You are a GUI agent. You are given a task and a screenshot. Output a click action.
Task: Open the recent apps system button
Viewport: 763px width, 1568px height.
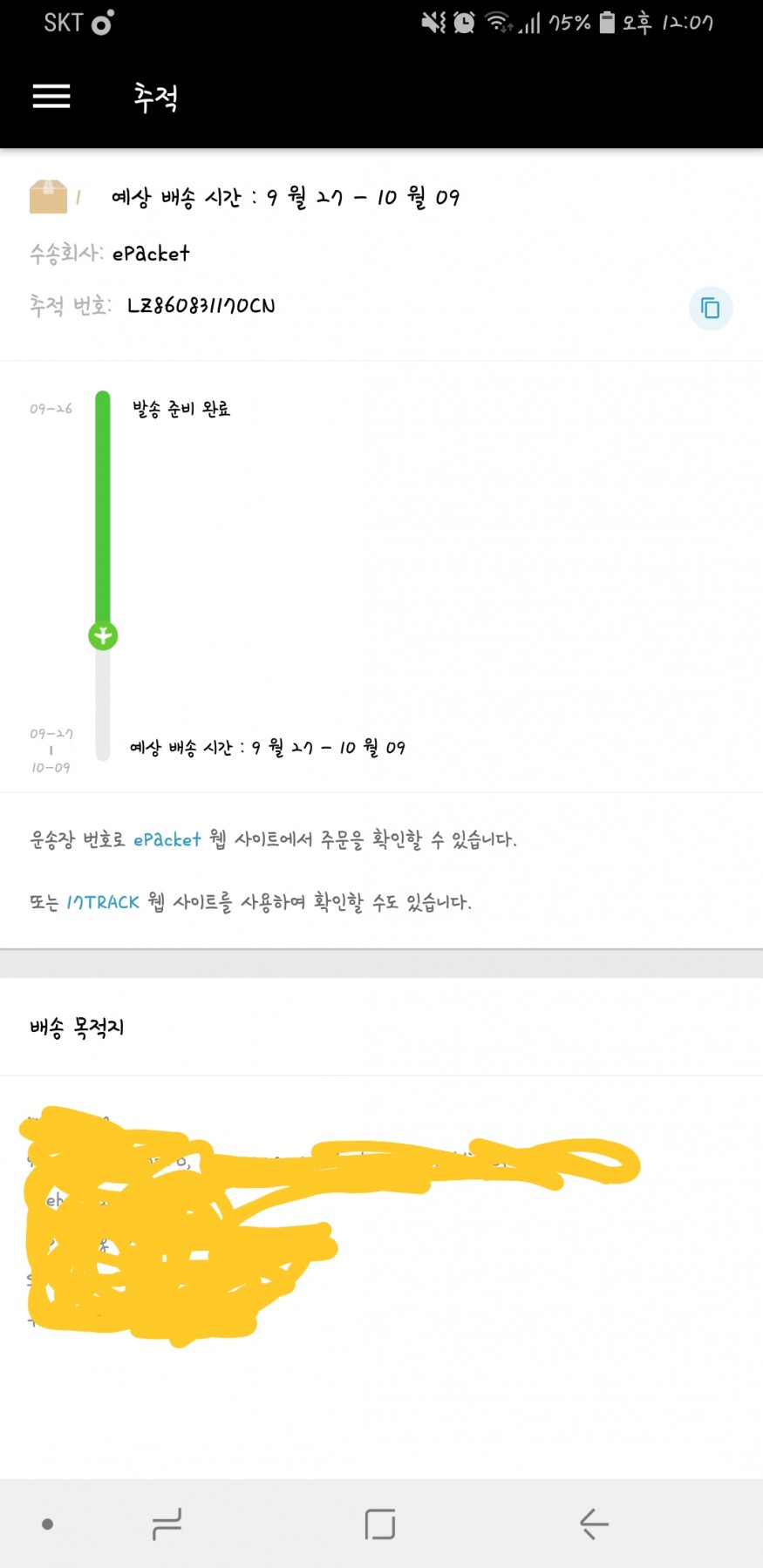tap(167, 1524)
